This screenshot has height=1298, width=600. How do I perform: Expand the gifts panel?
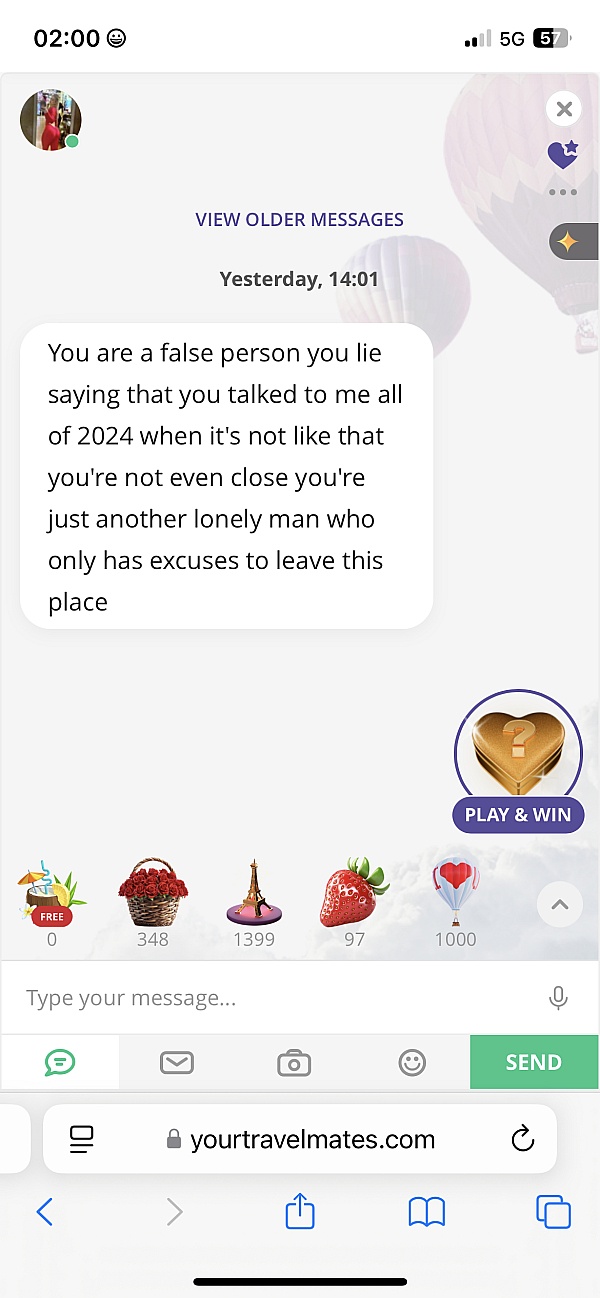560,905
